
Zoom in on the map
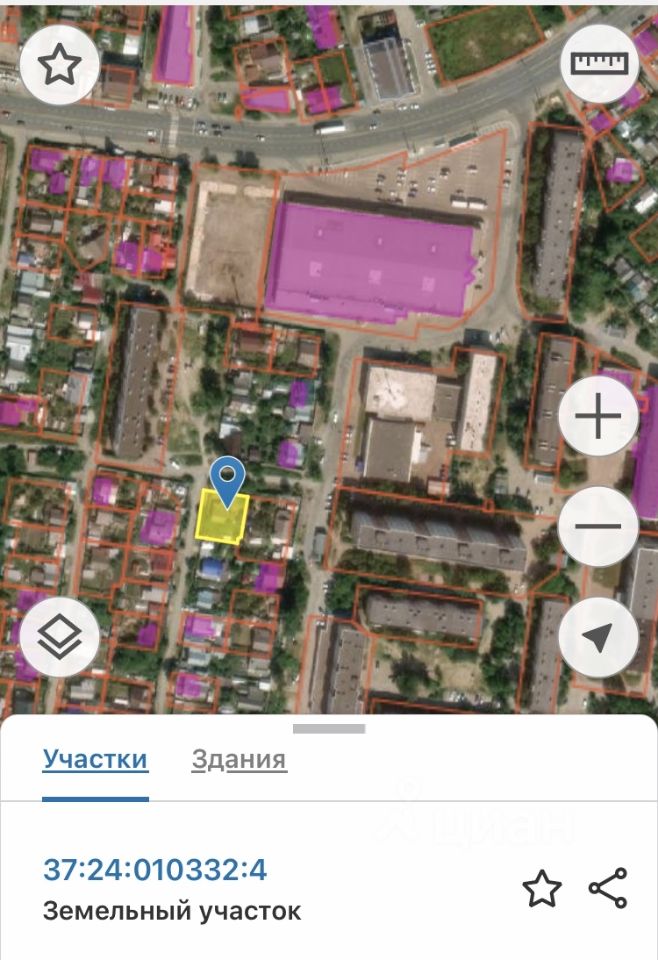click(x=598, y=417)
